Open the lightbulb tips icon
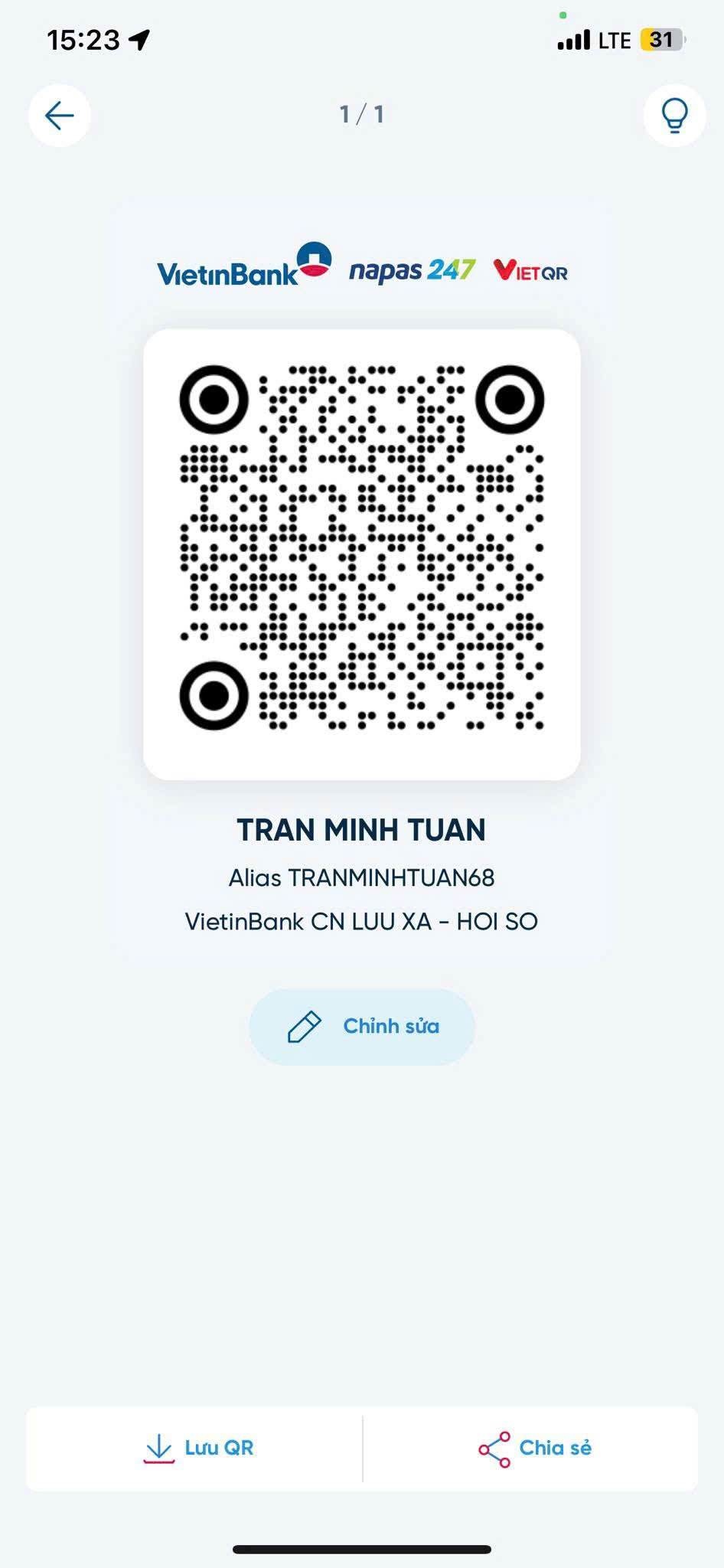Image resolution: width=724 pixels, height=1568 pixels. [x=674, y=116]
